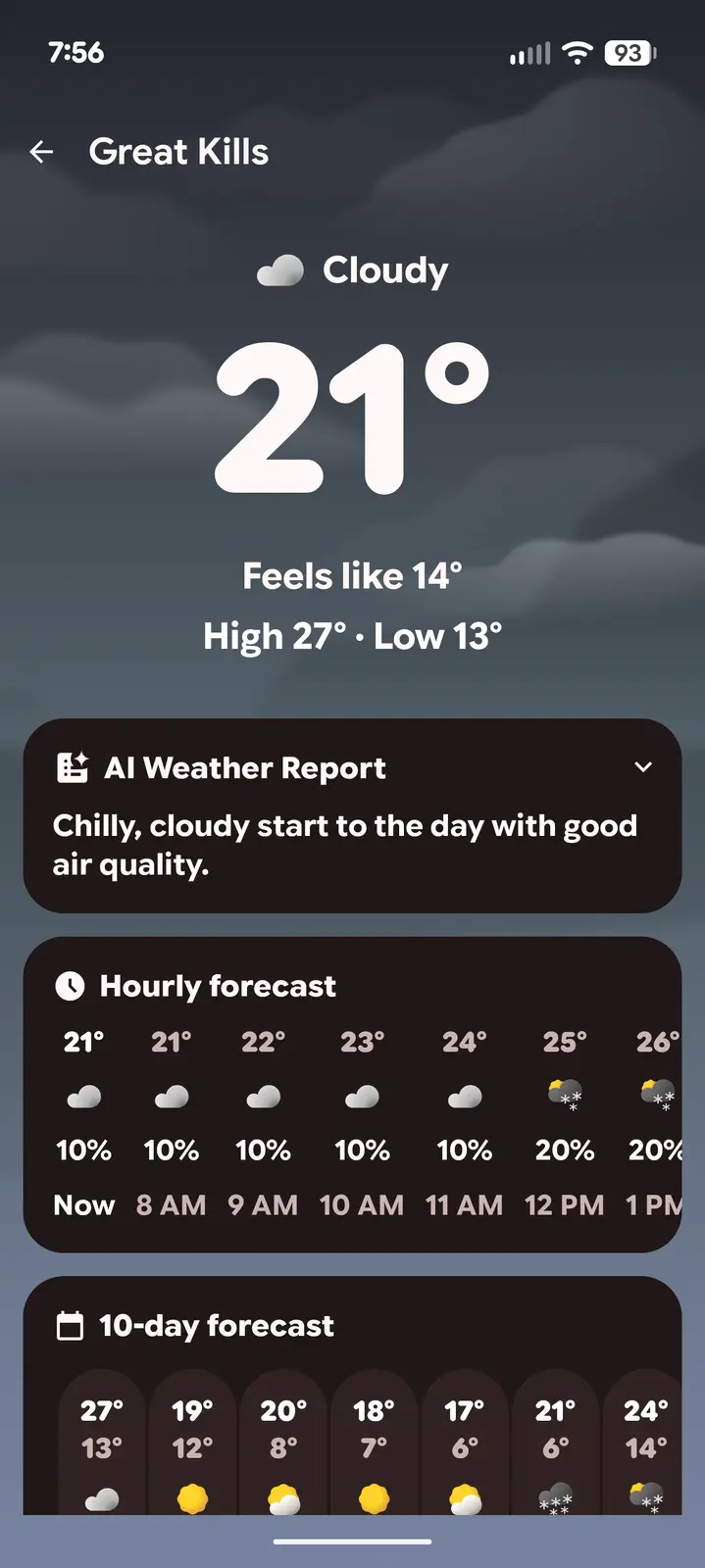Expand the AI Weather Report card
This screenshot has width=705, height=1568.
(x=643, y=767)
